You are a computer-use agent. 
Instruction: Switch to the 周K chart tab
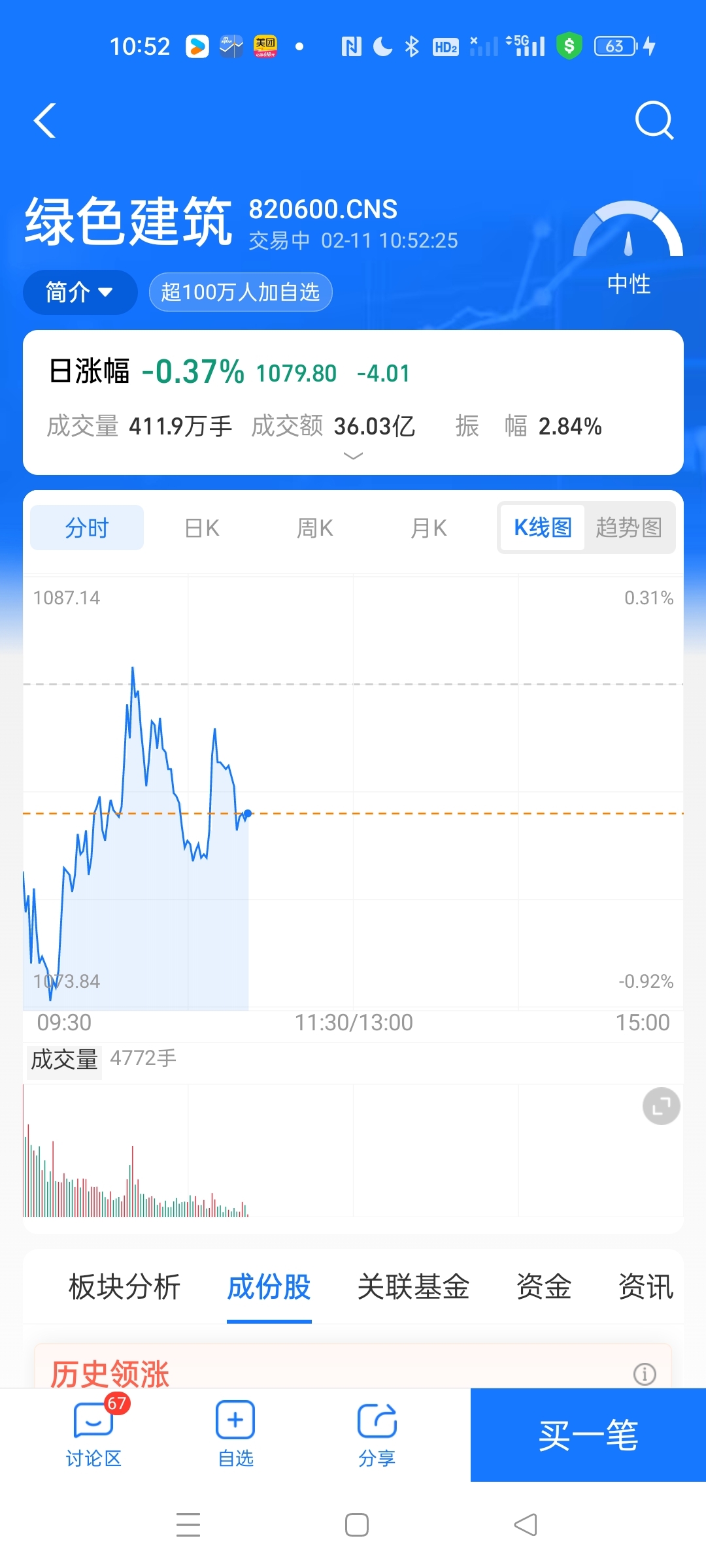(315, 528)
